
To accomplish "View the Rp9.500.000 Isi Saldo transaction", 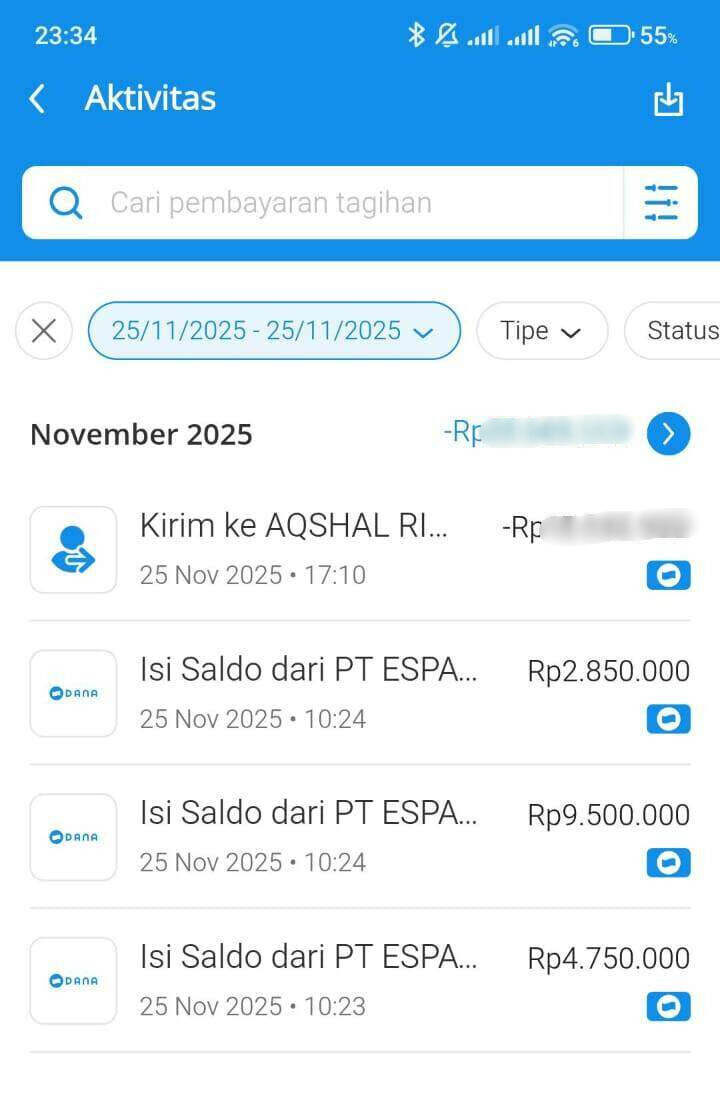I will (x=360, y=837).
